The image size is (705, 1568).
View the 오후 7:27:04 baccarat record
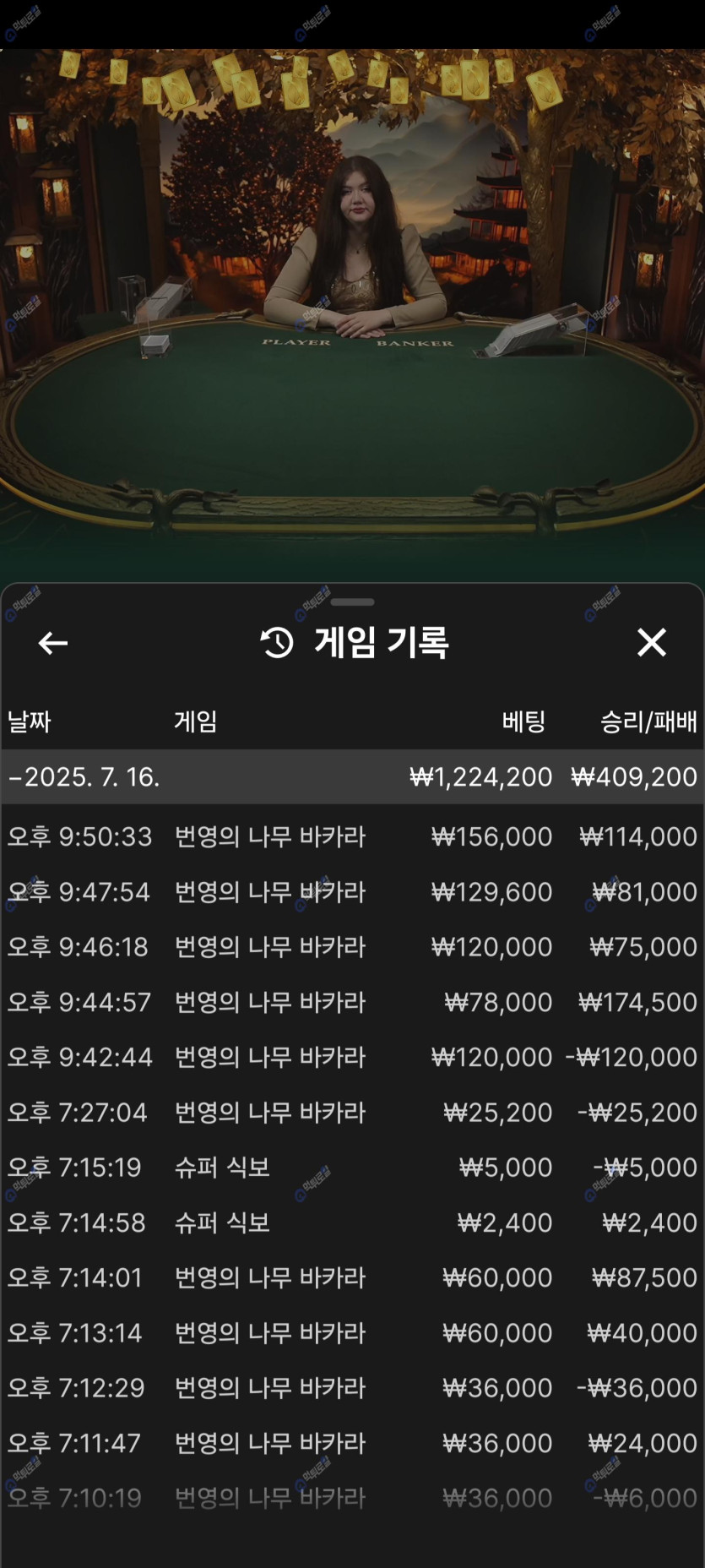(352, 1112)
